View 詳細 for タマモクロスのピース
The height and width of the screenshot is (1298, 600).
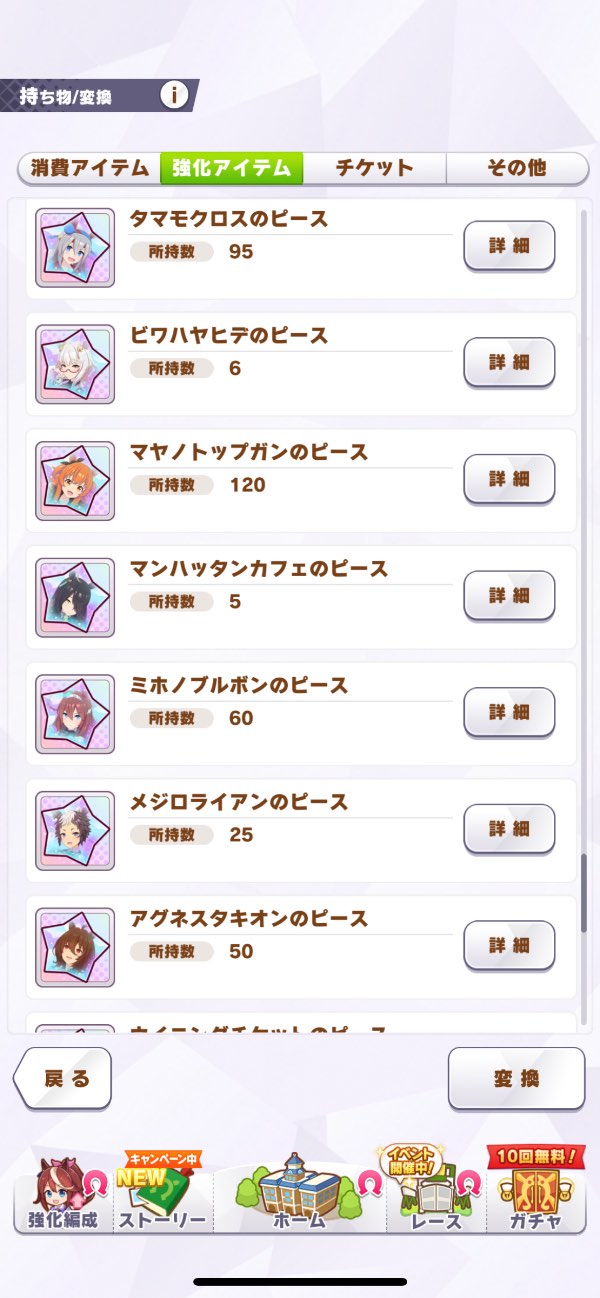[509, 246]
